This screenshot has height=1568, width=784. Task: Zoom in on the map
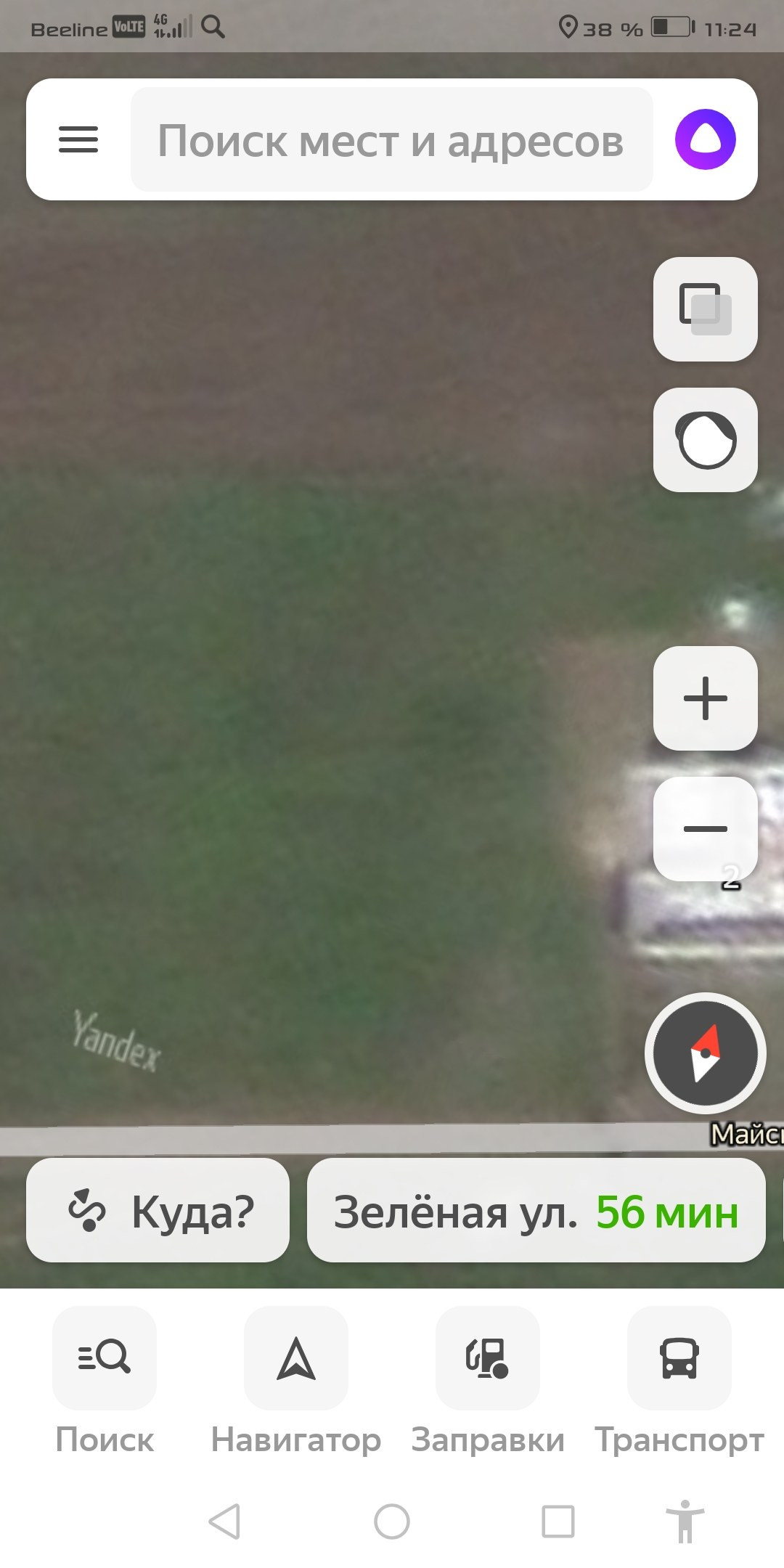(705, 698)
